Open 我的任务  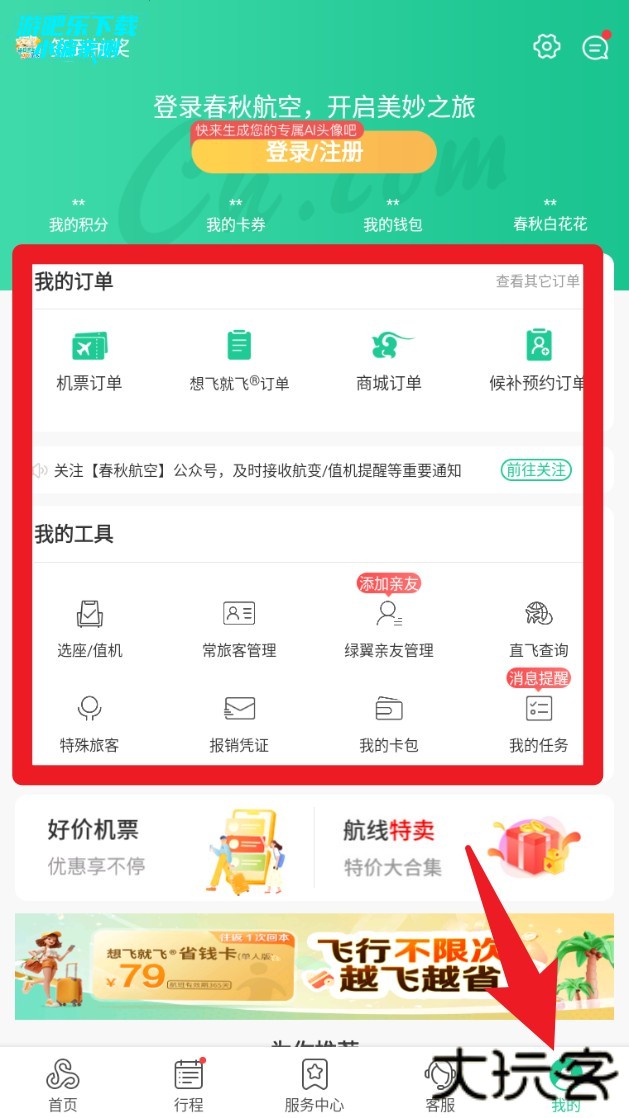538,723
